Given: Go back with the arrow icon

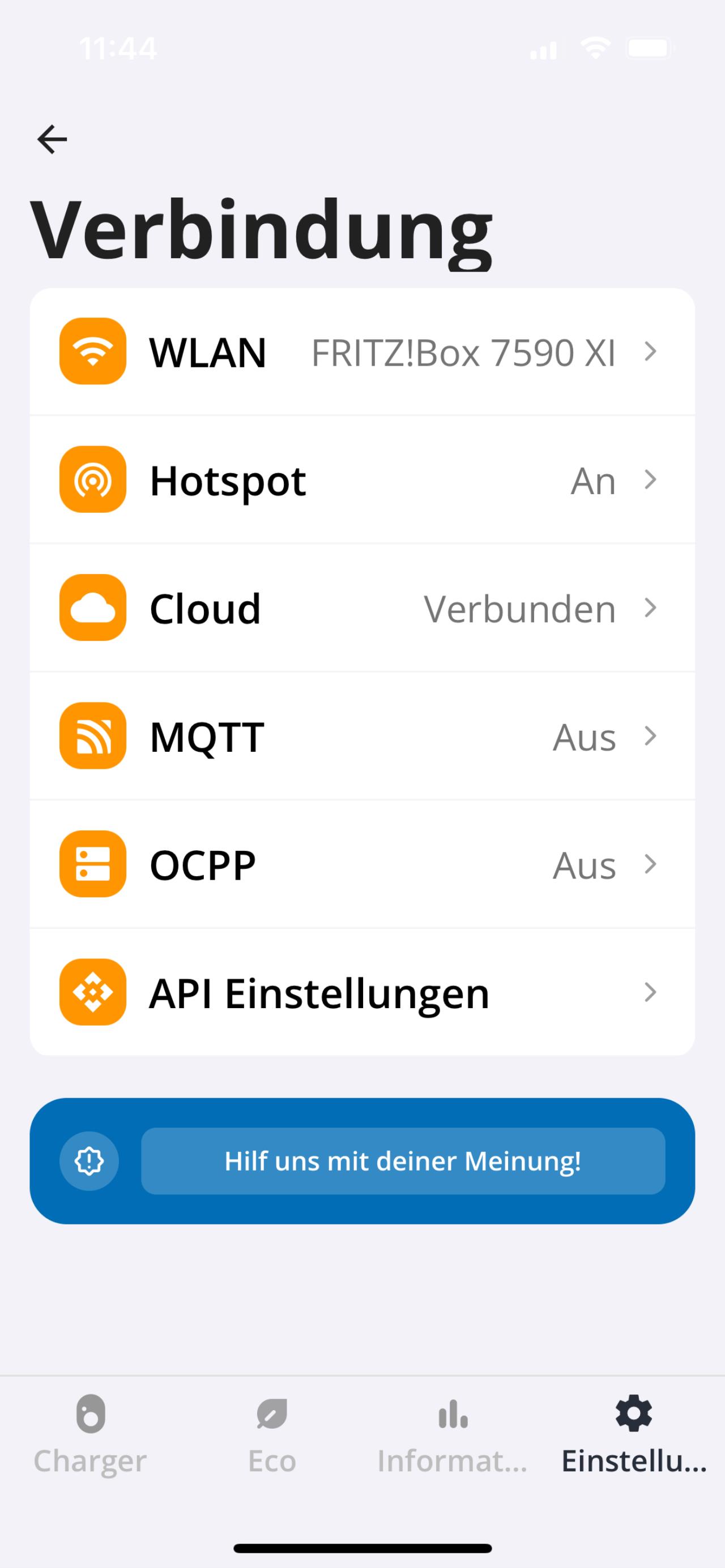Looking at the screenshot, I should pos(53,139).
